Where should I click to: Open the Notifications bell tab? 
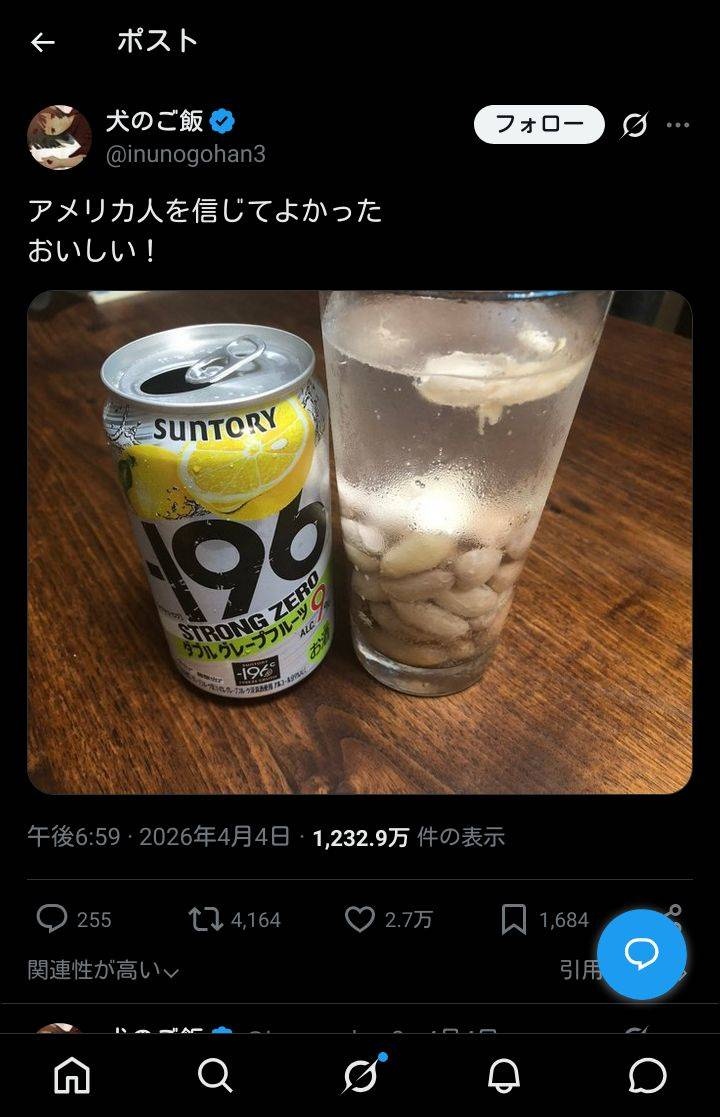[504, 1075]
